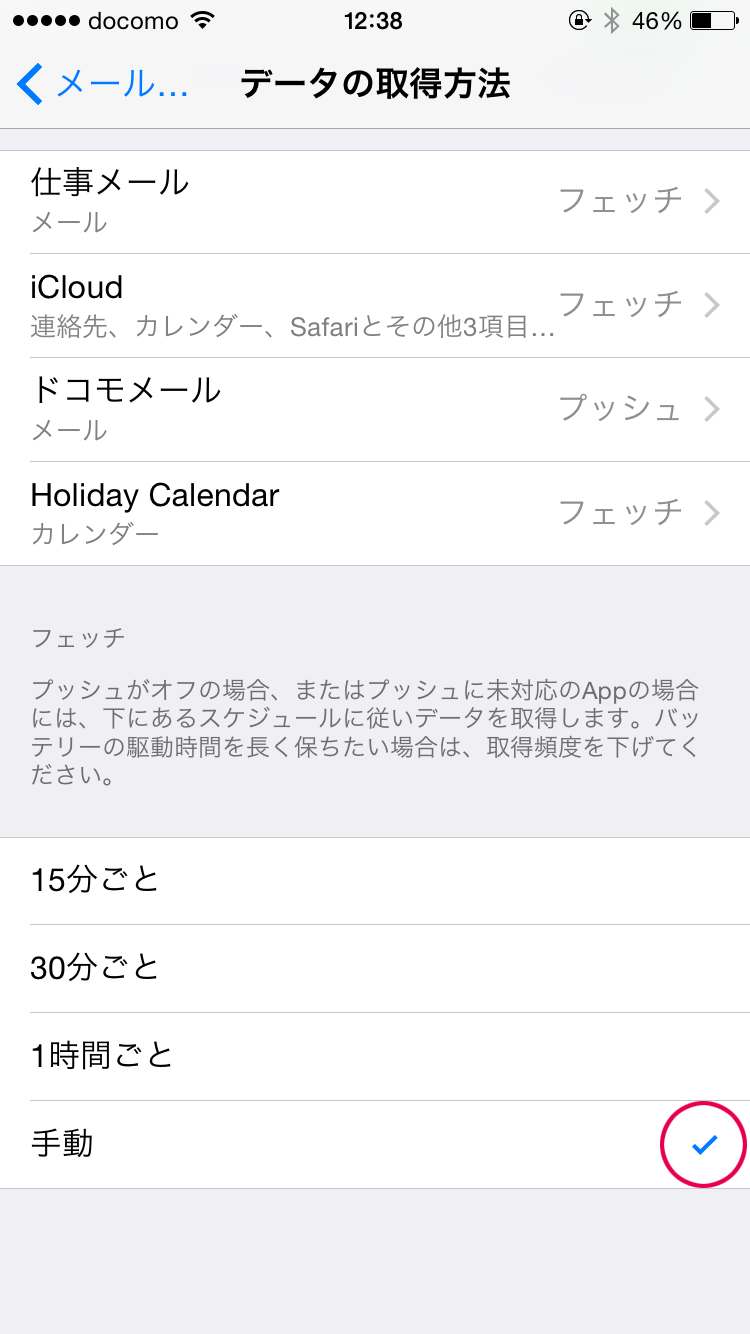Open the iCloud fetch settings row
750x1334 pixels.
tap(375, 306)
